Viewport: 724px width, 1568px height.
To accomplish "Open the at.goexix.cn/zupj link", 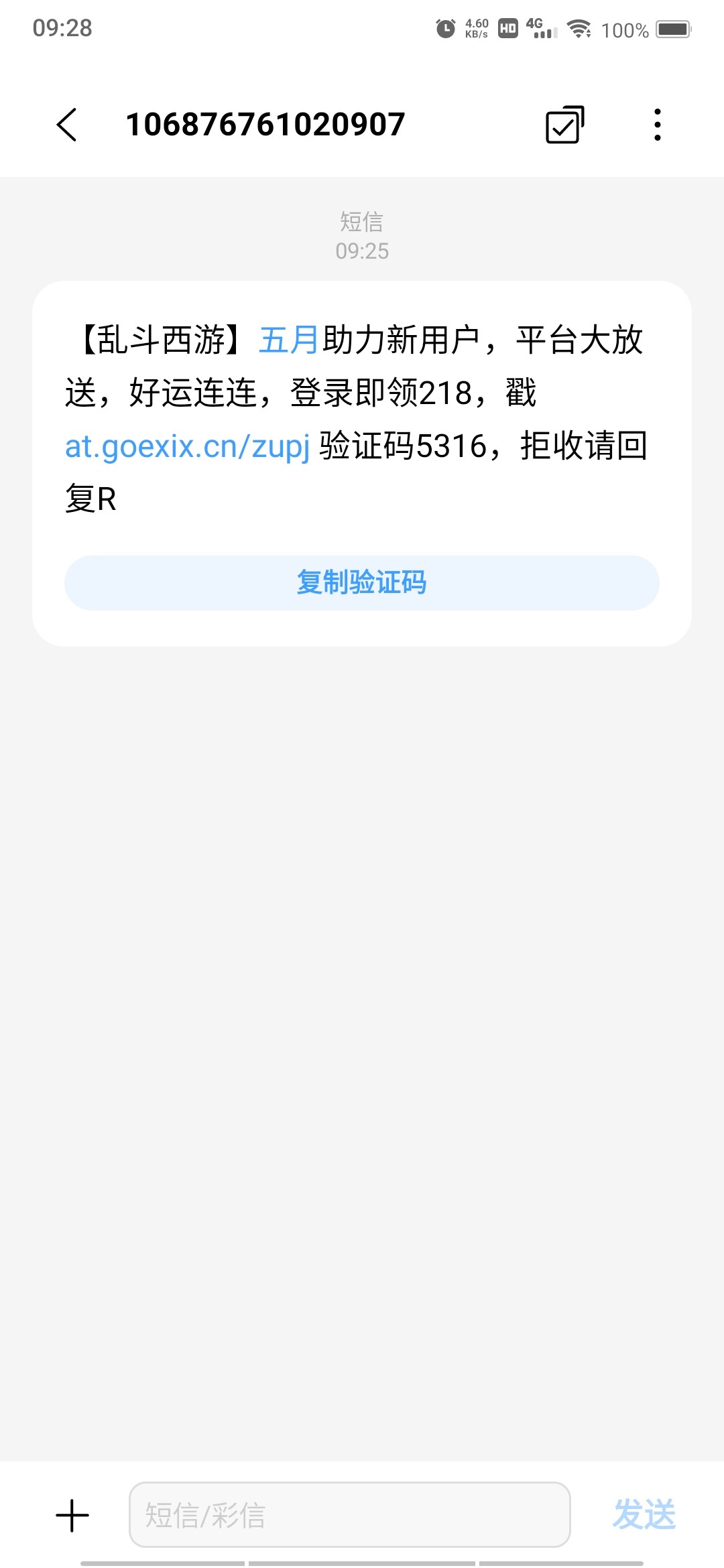I will [x=187, y=446].
